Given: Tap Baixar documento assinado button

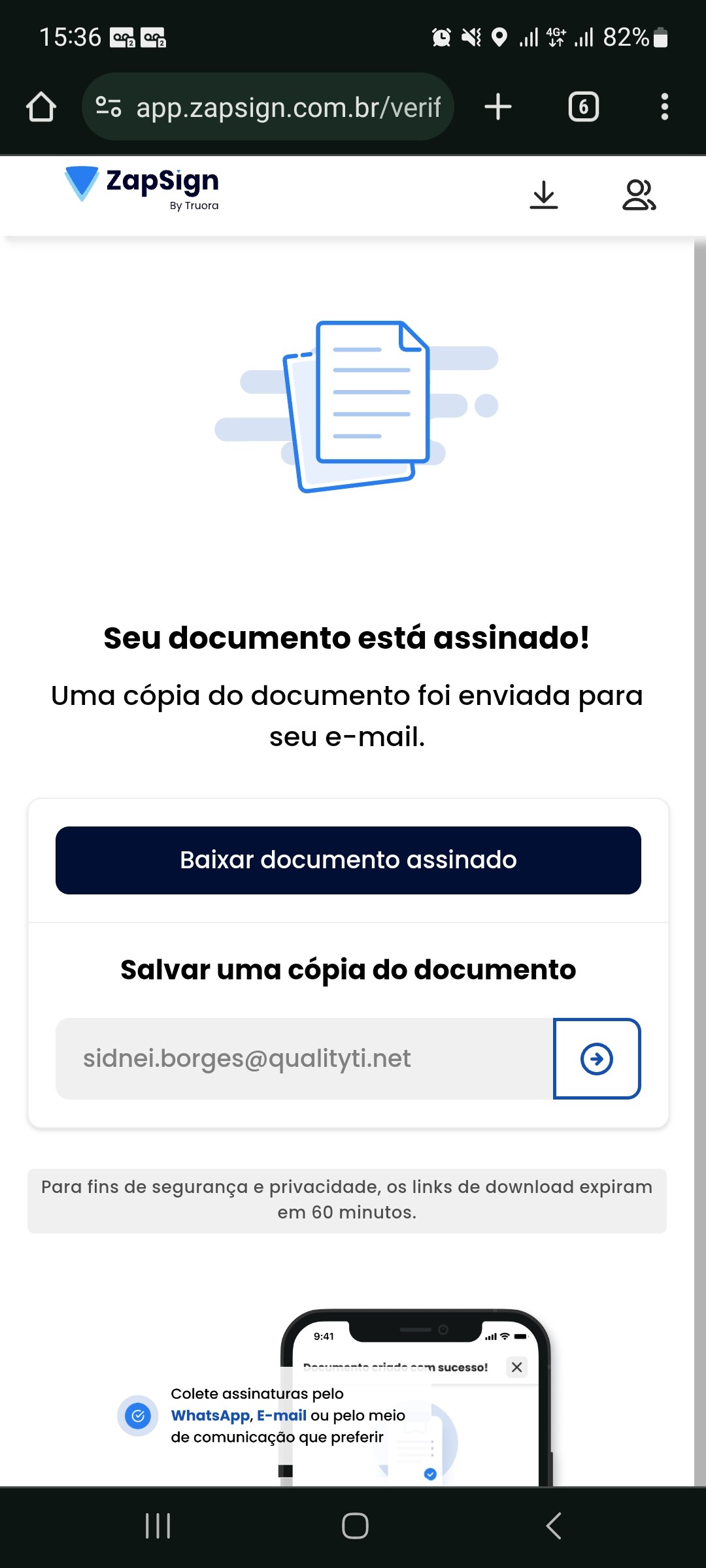Looking at the screenshot, I should (348, 860).
